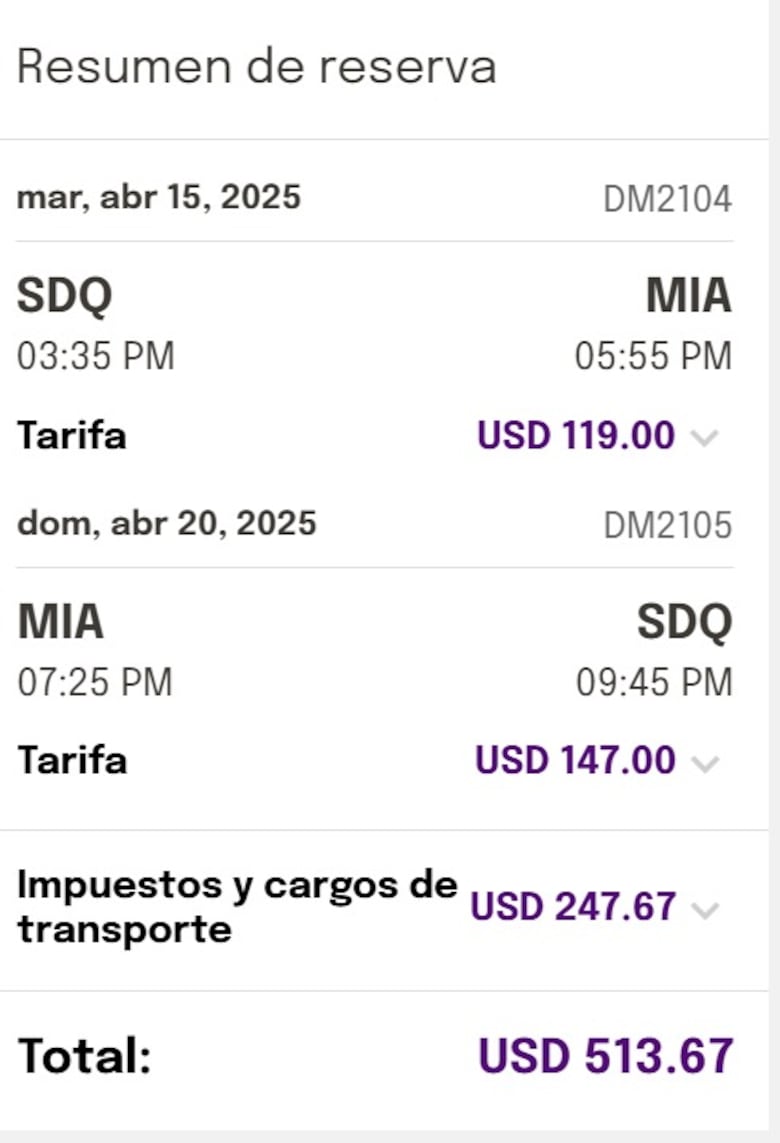Click the SDQ departure airport code
This screenshot has height=1143, width=780.
click(x=60, y=296)
